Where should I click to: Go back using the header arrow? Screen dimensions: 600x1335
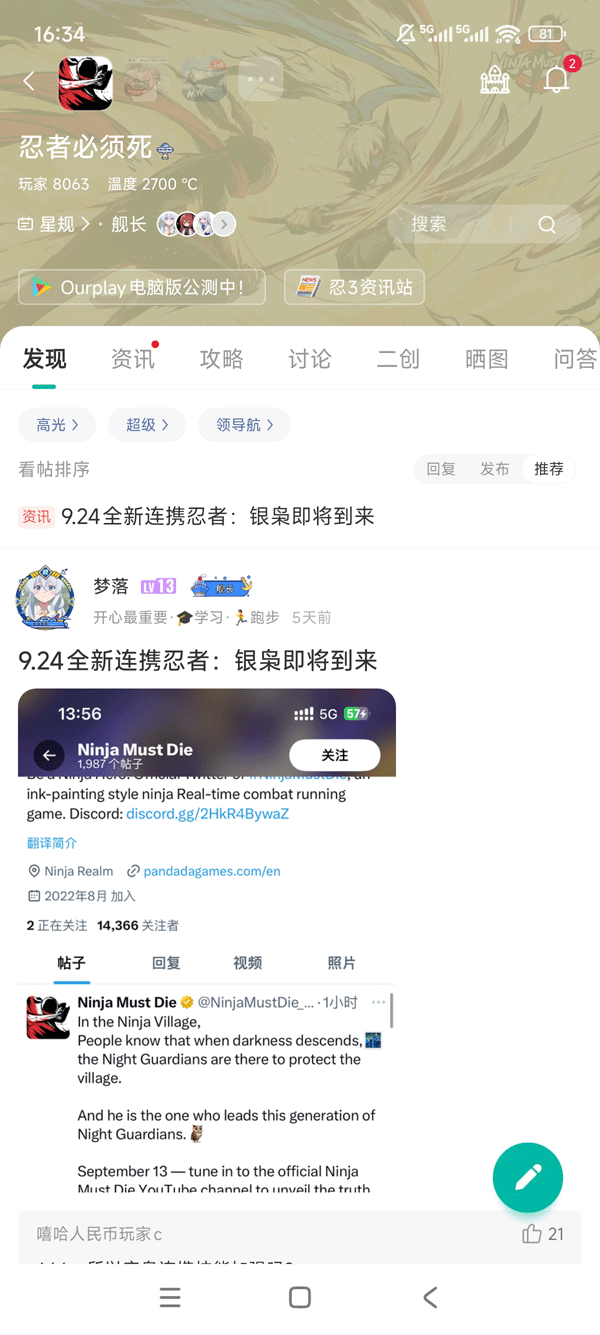point(29,82)
